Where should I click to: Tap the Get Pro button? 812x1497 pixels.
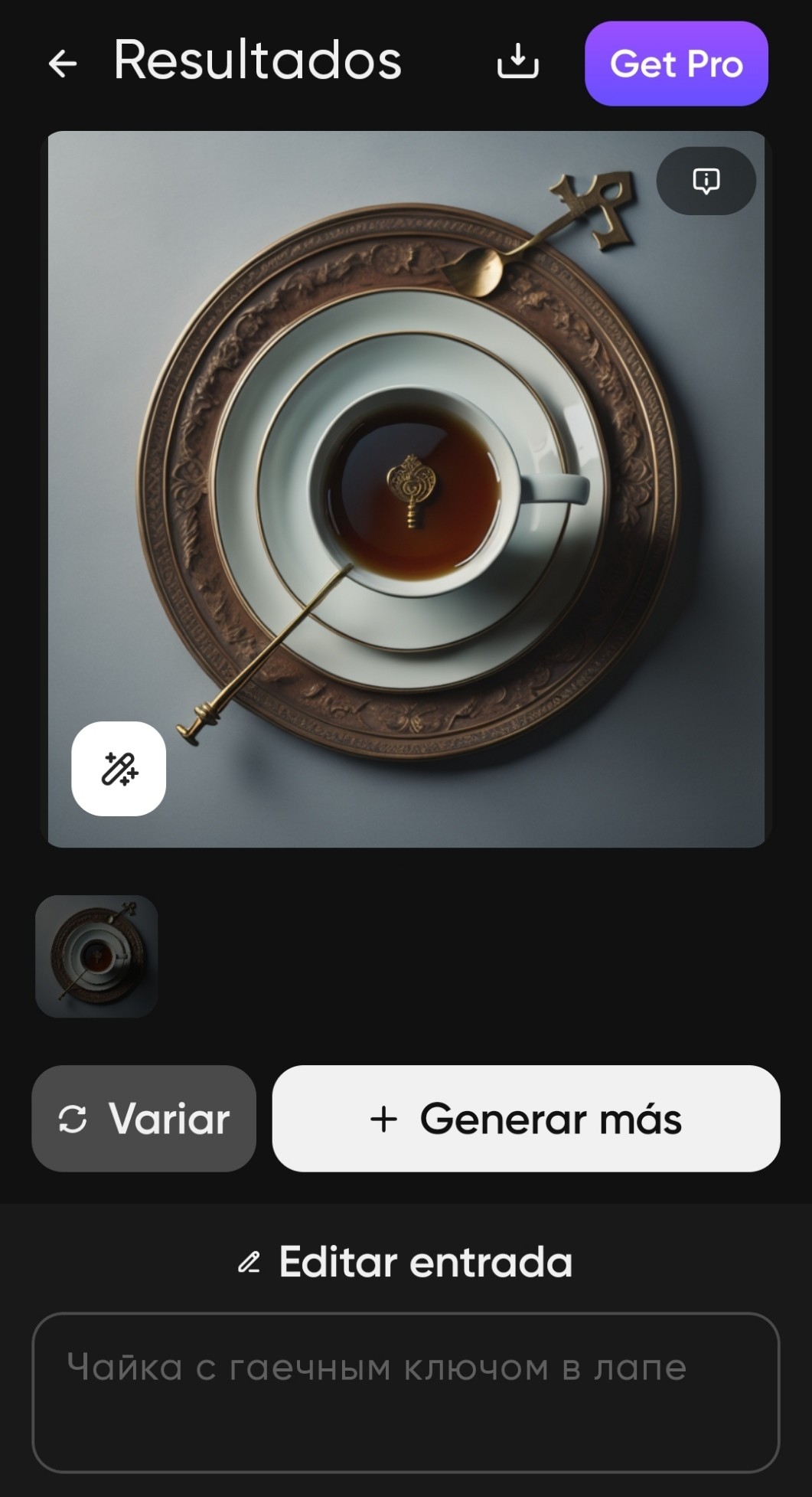pos(676,64)
